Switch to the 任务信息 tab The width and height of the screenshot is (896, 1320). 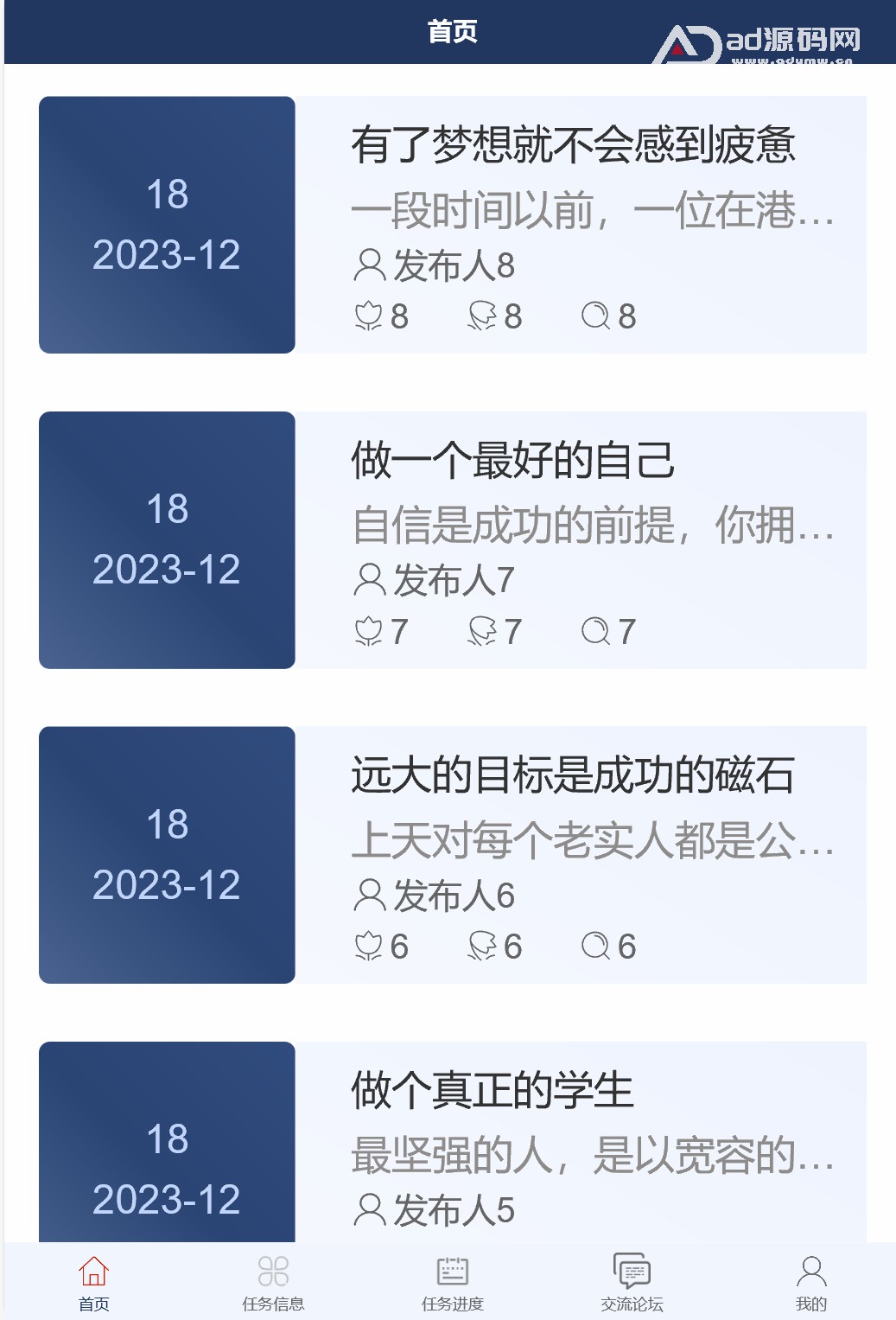(x=273, y=1284)
